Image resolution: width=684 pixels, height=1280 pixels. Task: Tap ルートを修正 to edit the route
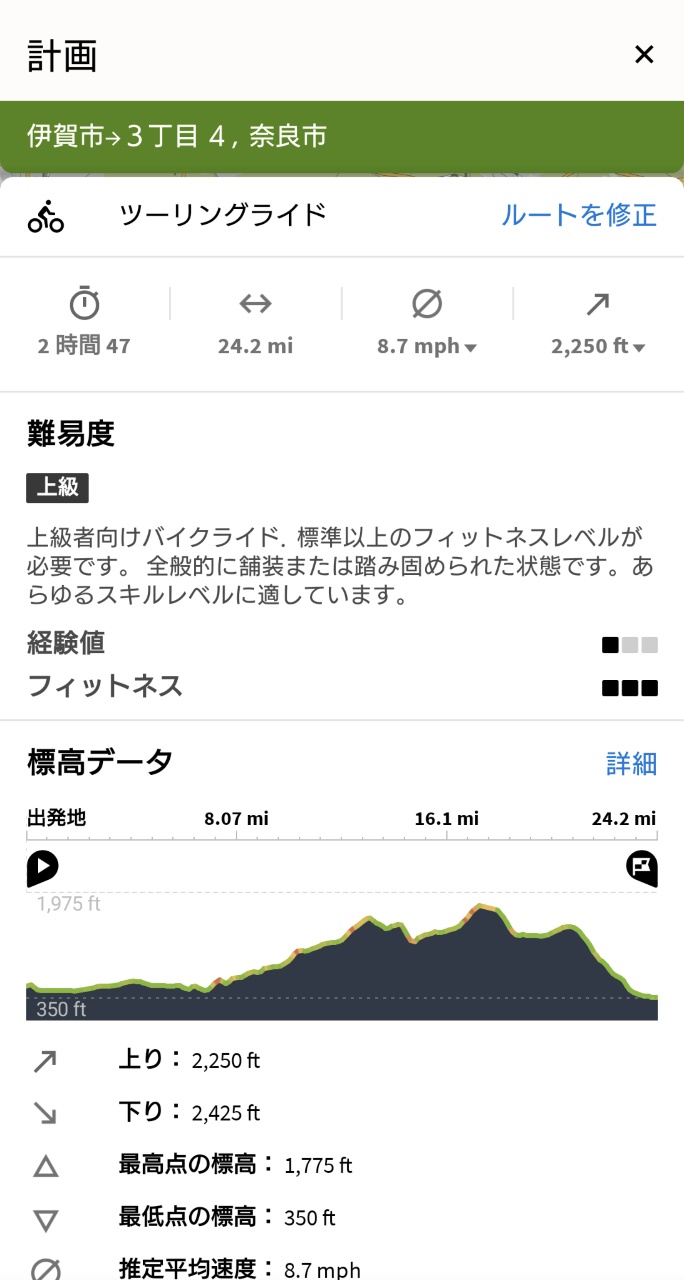pyautogui.click(x=579, y=215)
